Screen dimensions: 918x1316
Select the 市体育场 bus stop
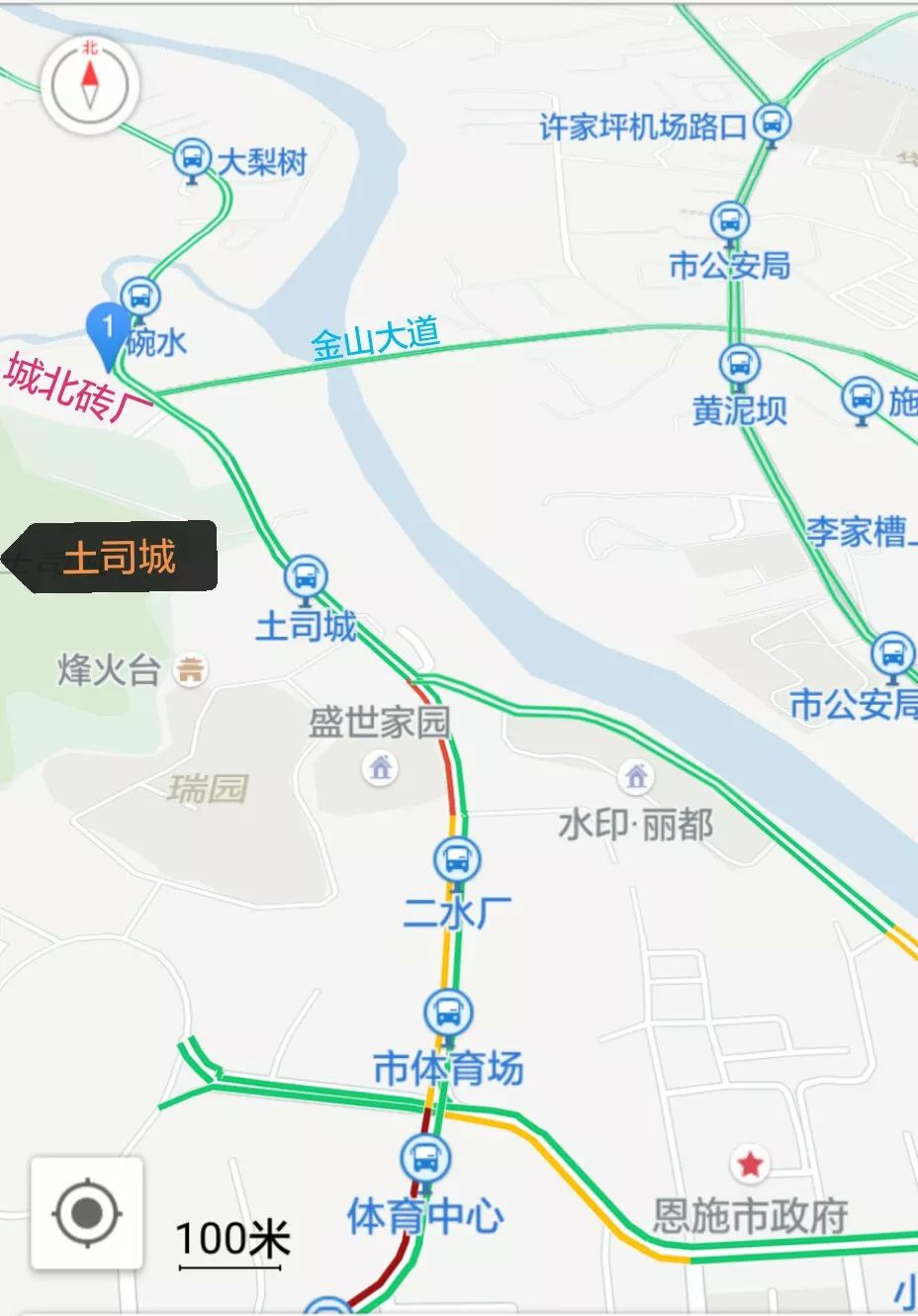point(449,1012)
